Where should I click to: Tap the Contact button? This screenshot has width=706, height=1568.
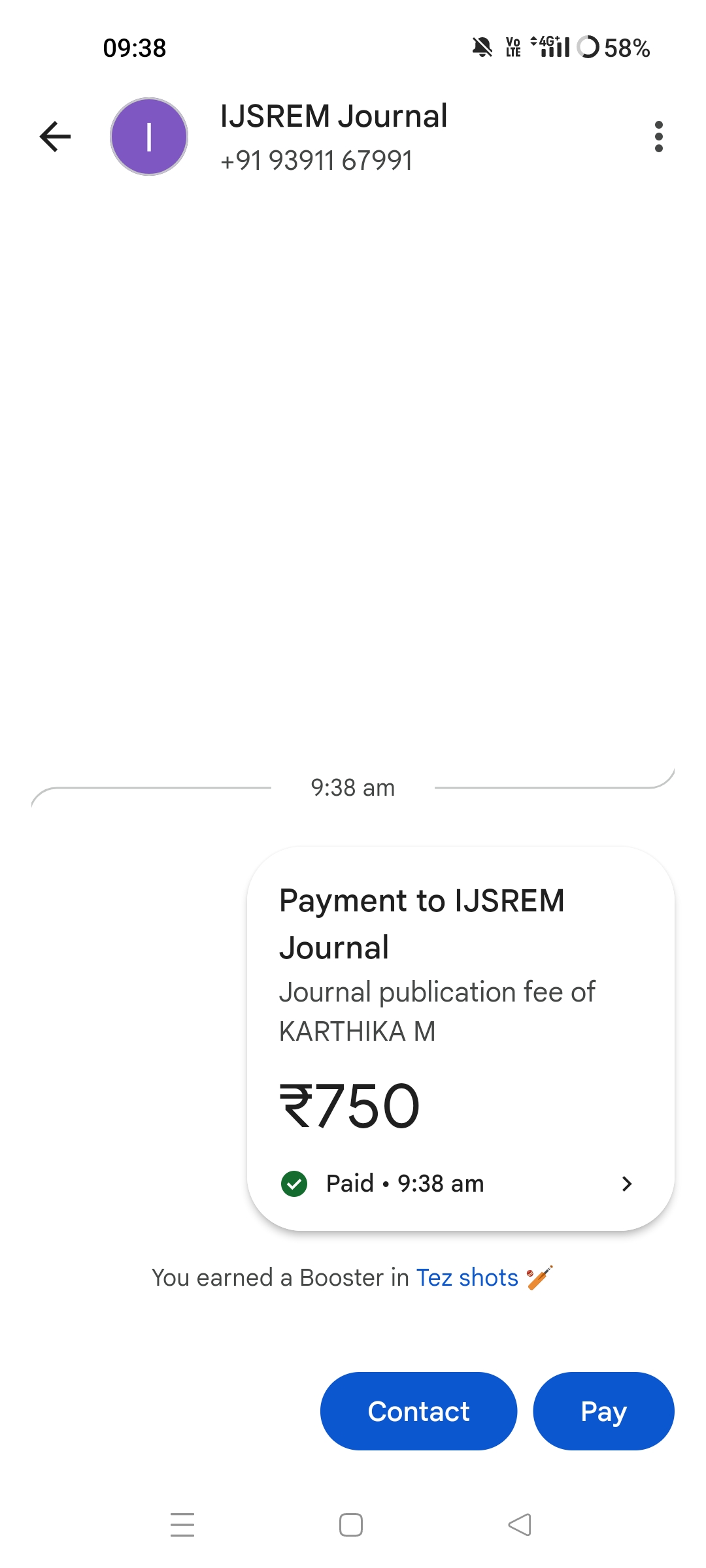(x=418, y=1411)
